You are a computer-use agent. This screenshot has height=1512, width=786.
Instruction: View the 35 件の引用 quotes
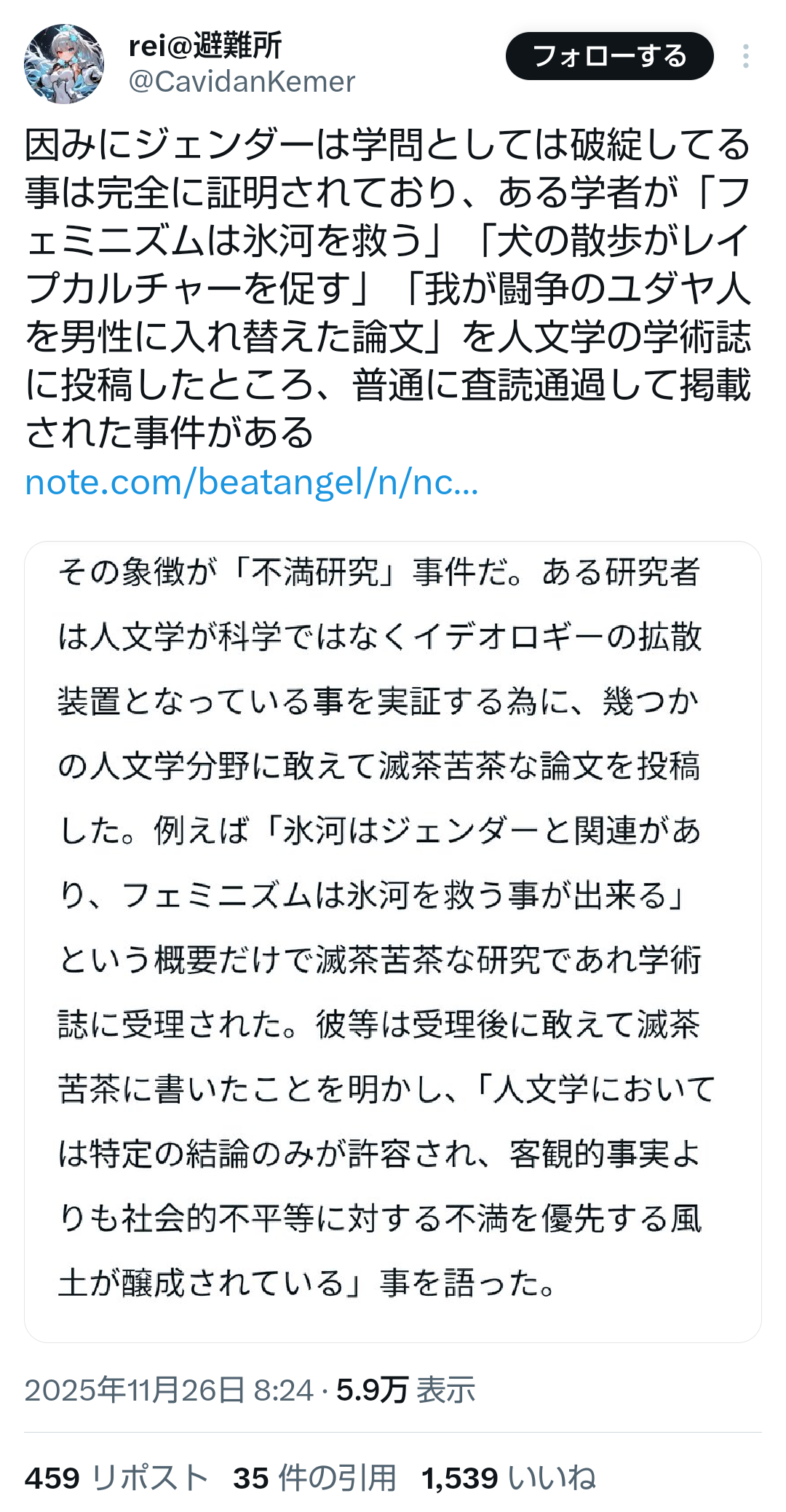314,1479
